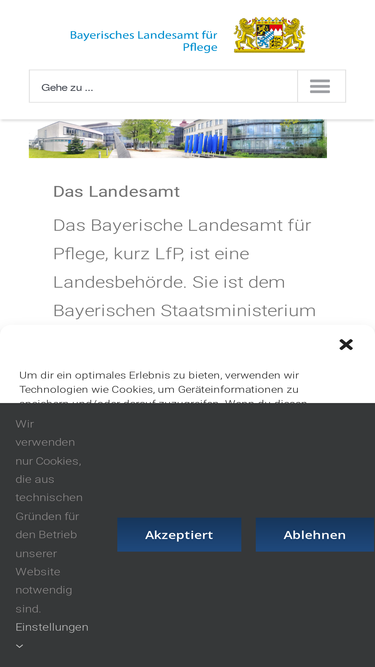375x667 pixels.
Task: Expand the Einstellungen cookie settings
Action: point(52,627)
